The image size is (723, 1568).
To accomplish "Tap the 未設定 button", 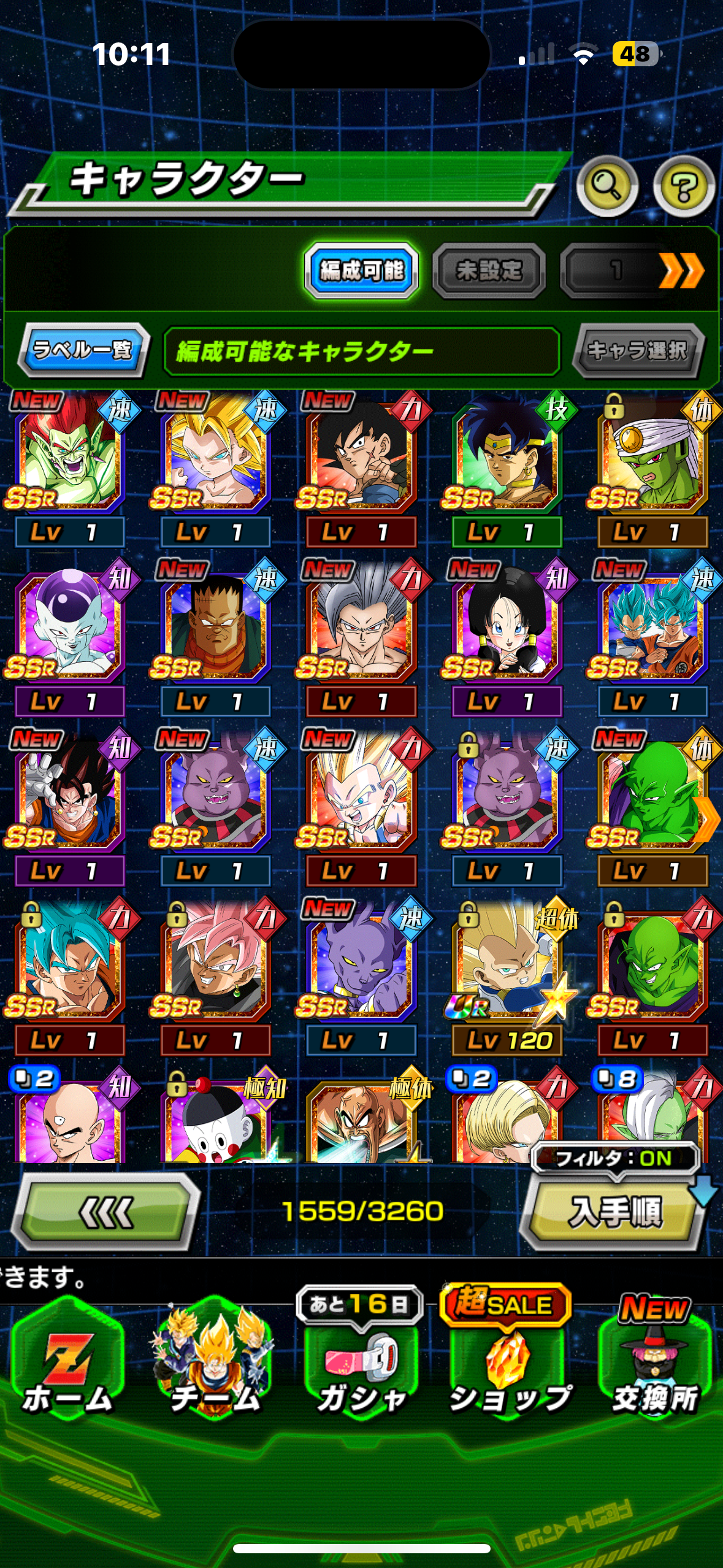I will [x=489, y=271].
